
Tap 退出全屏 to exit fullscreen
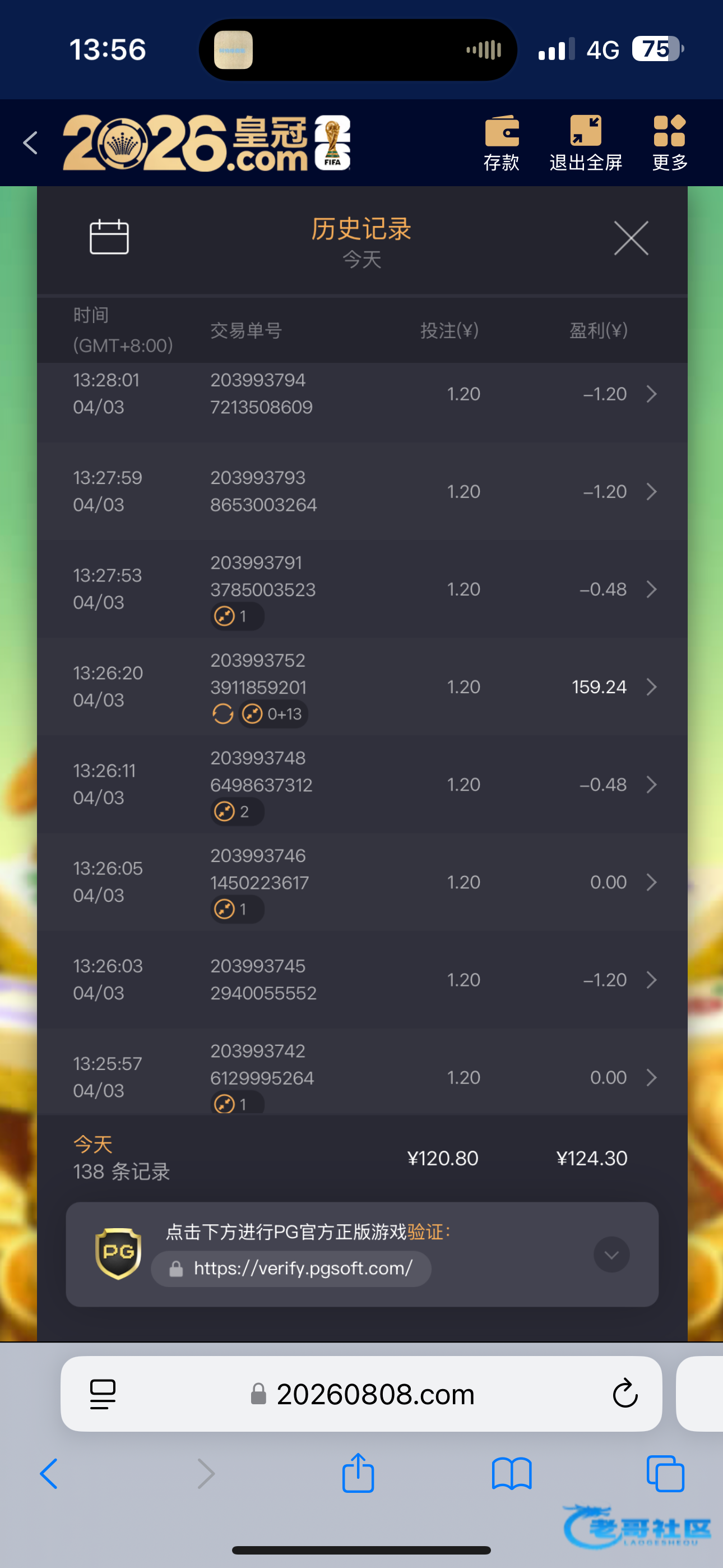tap(586, 143)
